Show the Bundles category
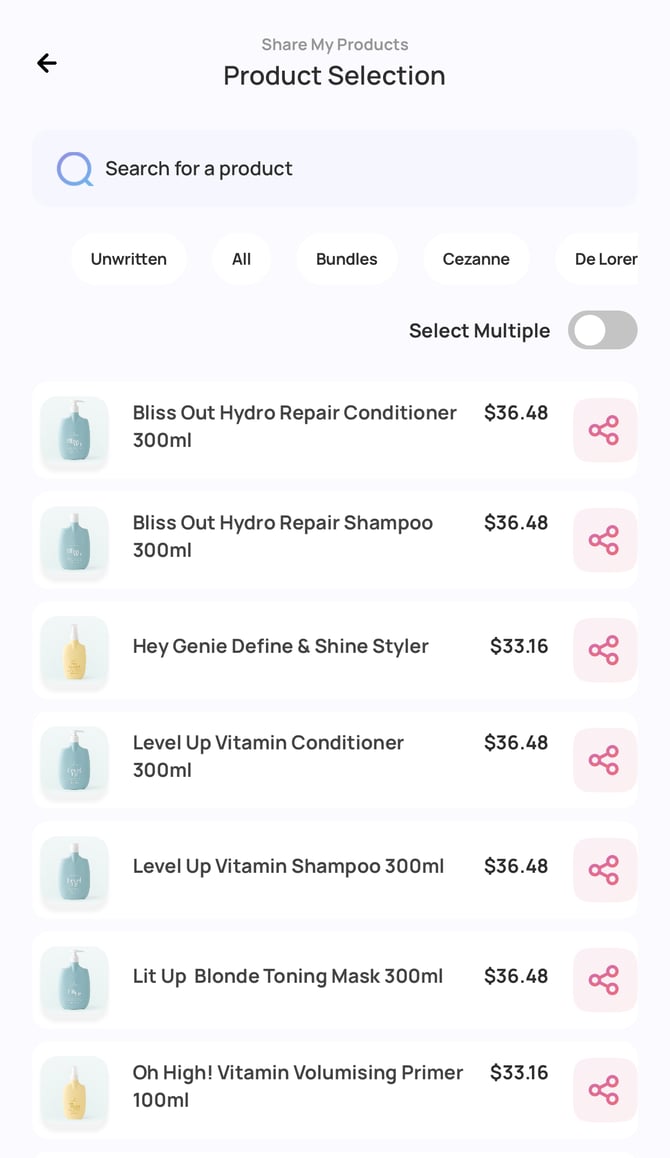 (x=346, y=259)
